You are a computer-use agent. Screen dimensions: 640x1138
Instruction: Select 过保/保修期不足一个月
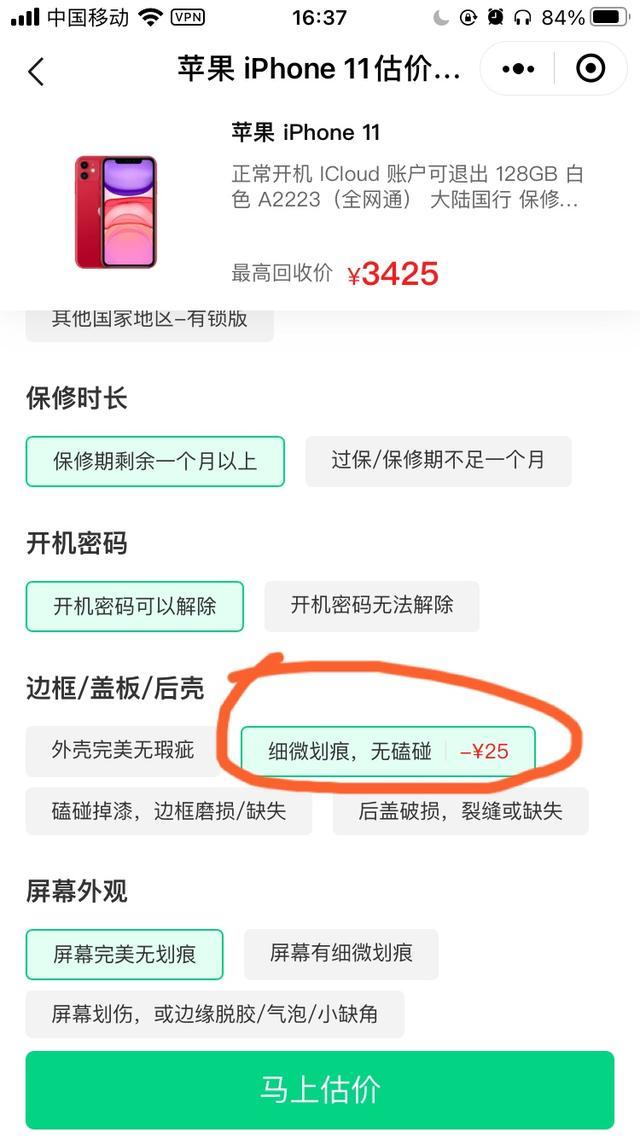point(438,461)
